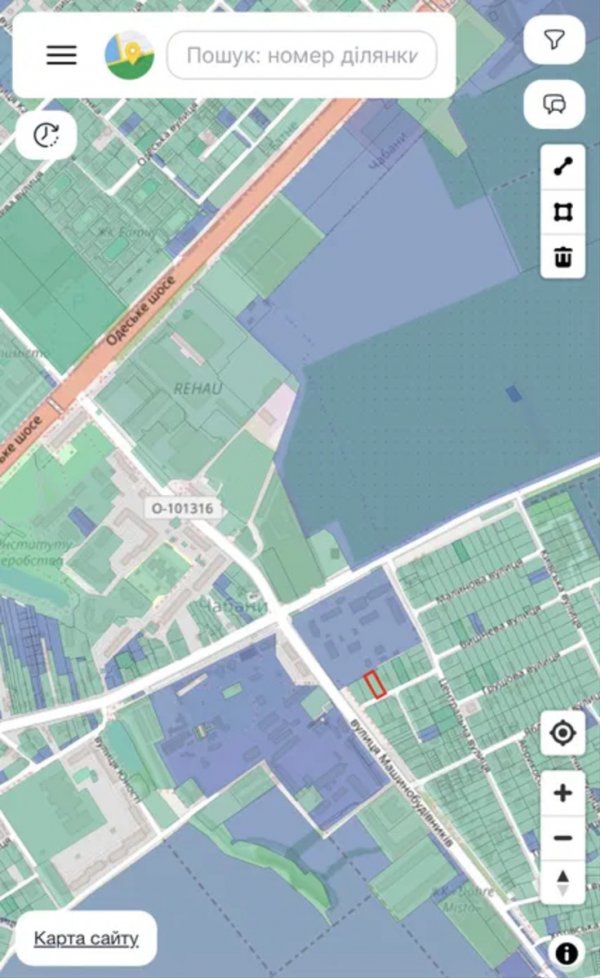Image resolution: width=600 pixels, height=978 pixels.
Task: Open the hamburger menu
Action: (61, 55)
